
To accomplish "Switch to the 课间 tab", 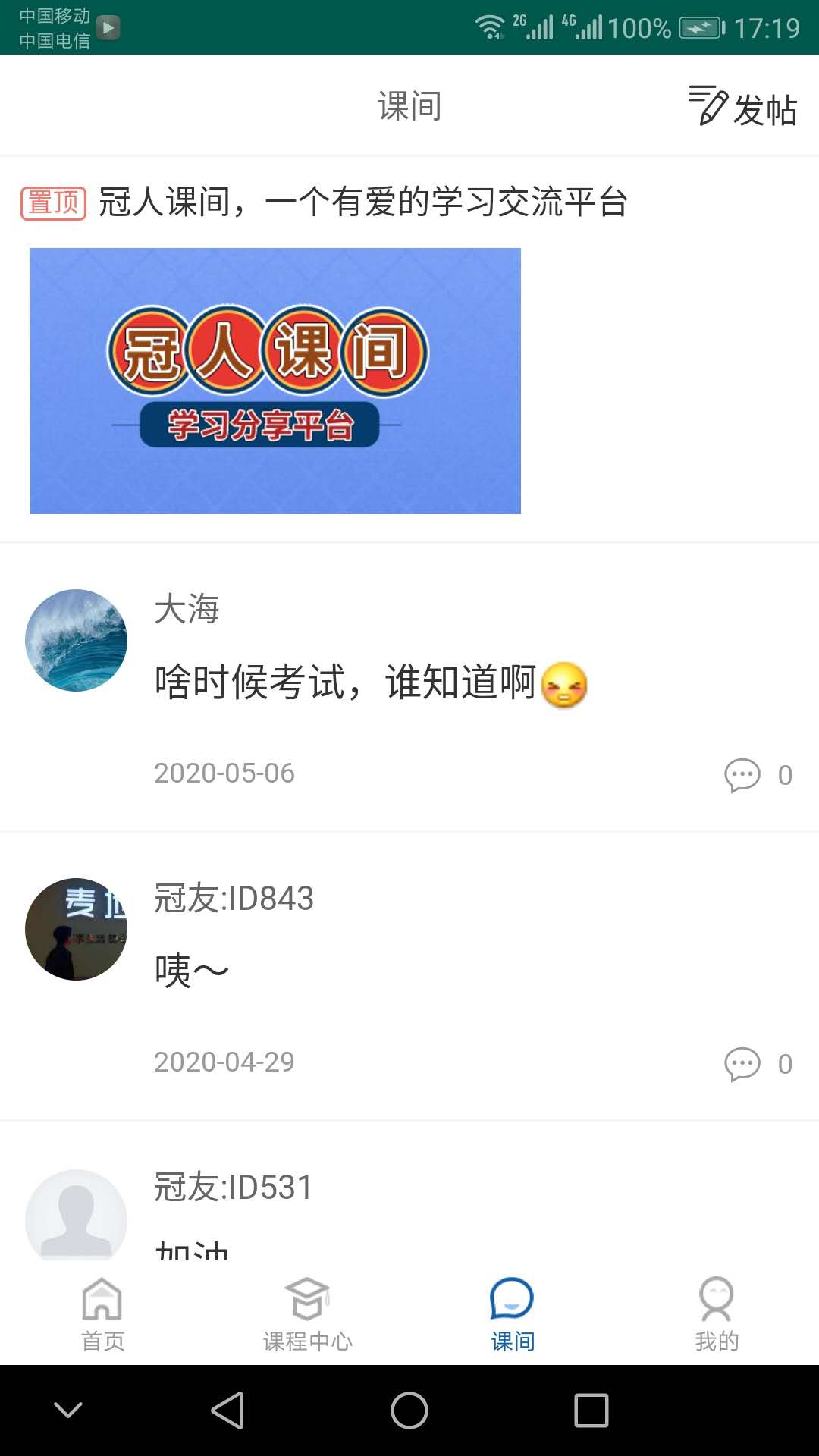I will [511, 1316].
